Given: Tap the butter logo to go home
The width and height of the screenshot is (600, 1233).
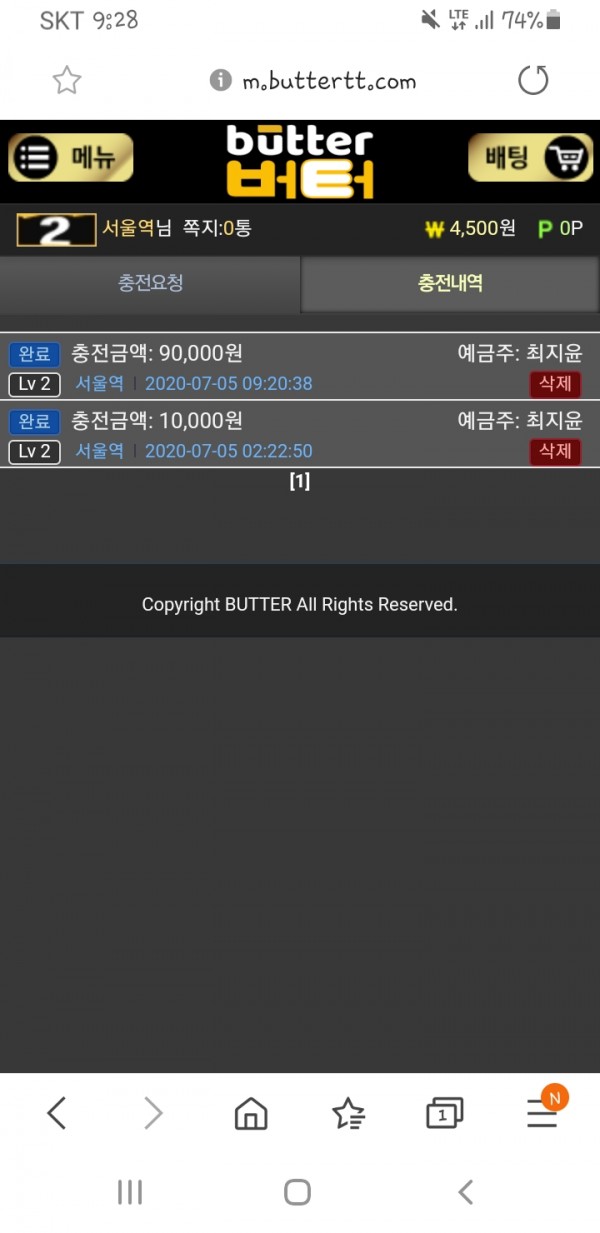Looking at the screenshot, I should click(299, 160).
